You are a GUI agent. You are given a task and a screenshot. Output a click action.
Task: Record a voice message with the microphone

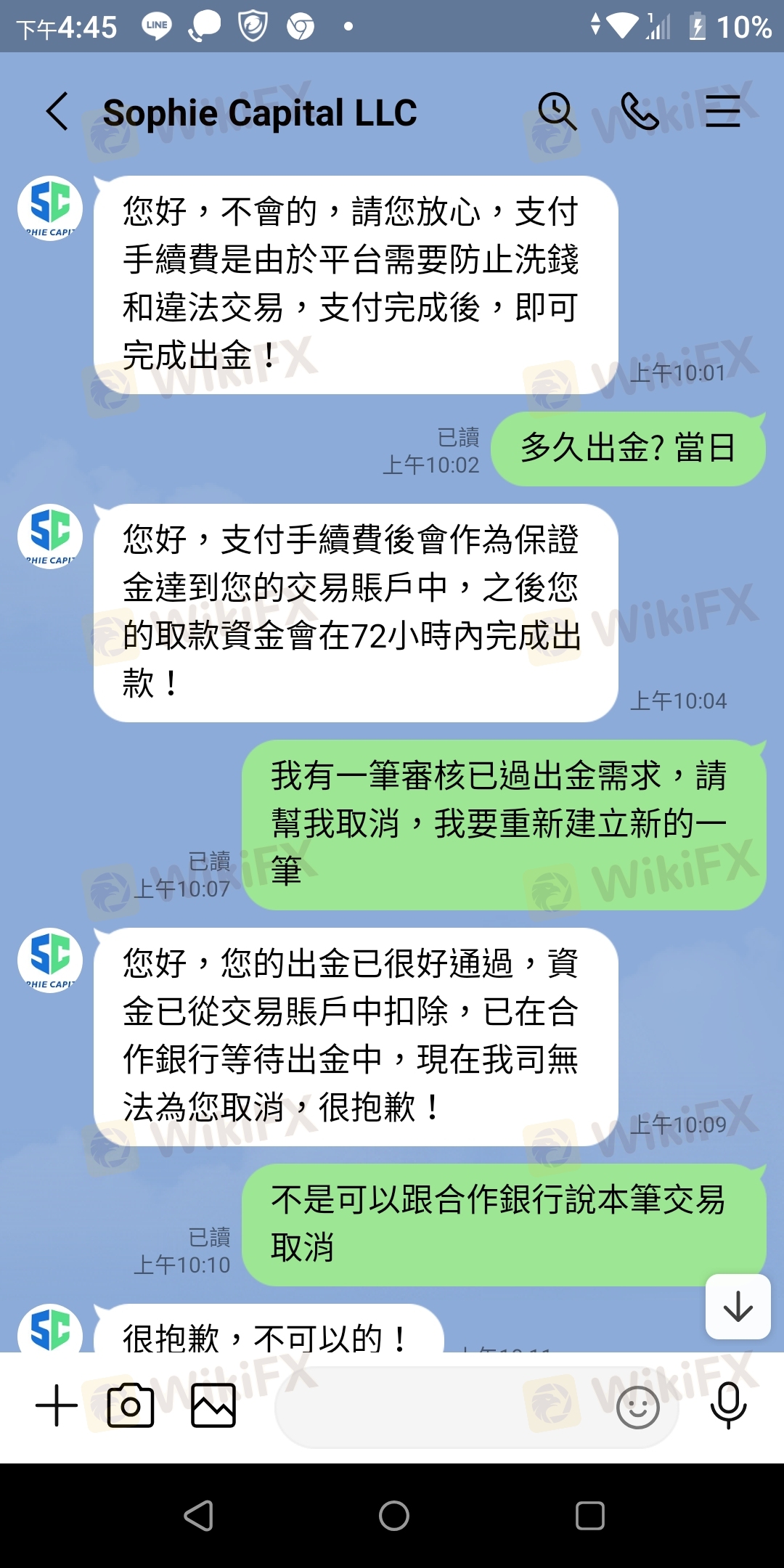click(728, 1405)
